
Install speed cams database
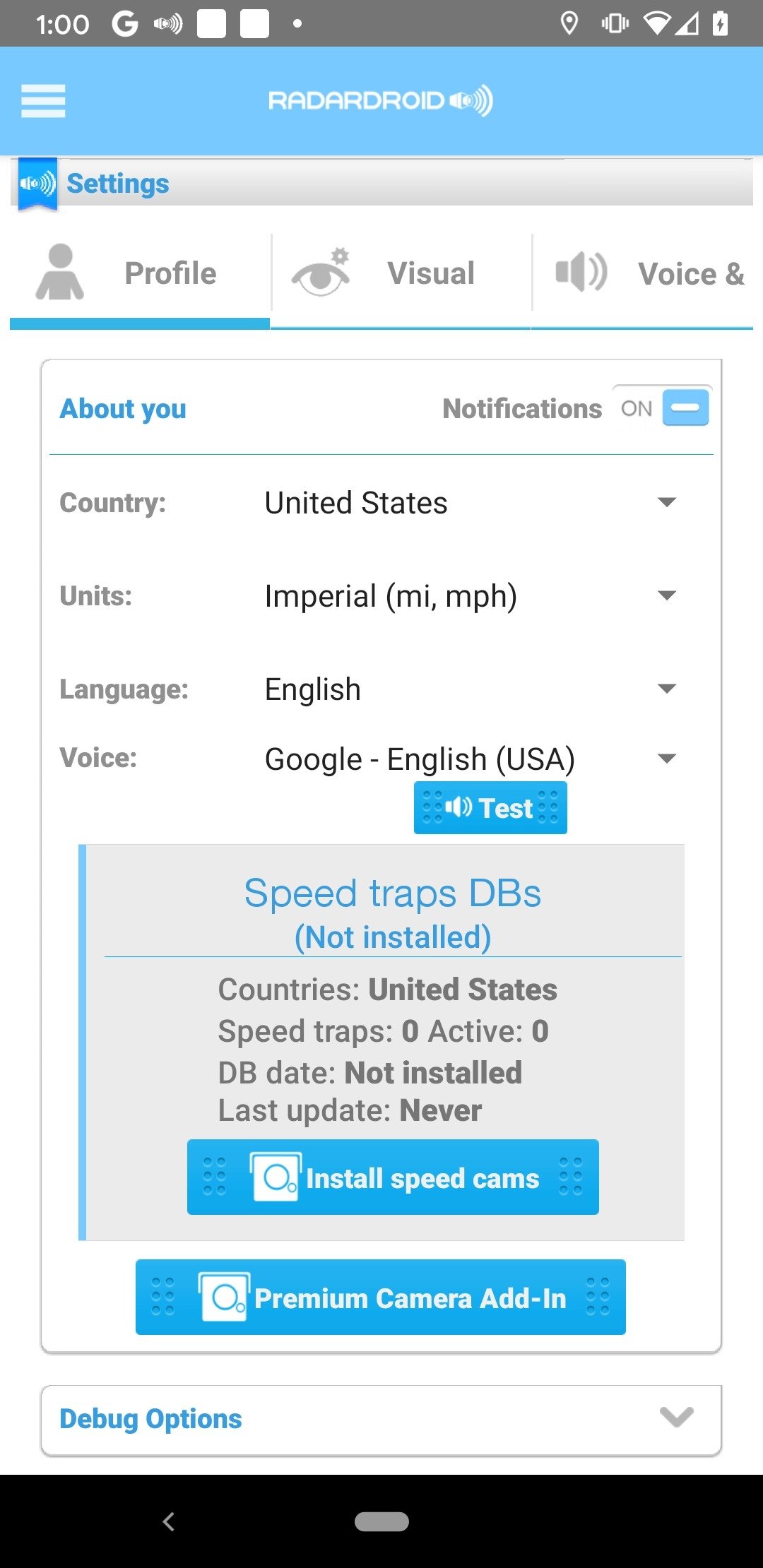coord(393,1177)
